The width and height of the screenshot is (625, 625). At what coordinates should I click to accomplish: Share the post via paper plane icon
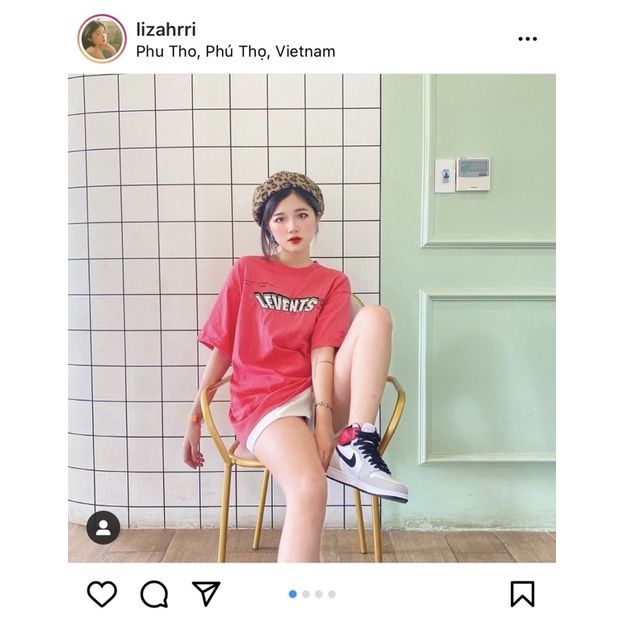coord(206,594)
